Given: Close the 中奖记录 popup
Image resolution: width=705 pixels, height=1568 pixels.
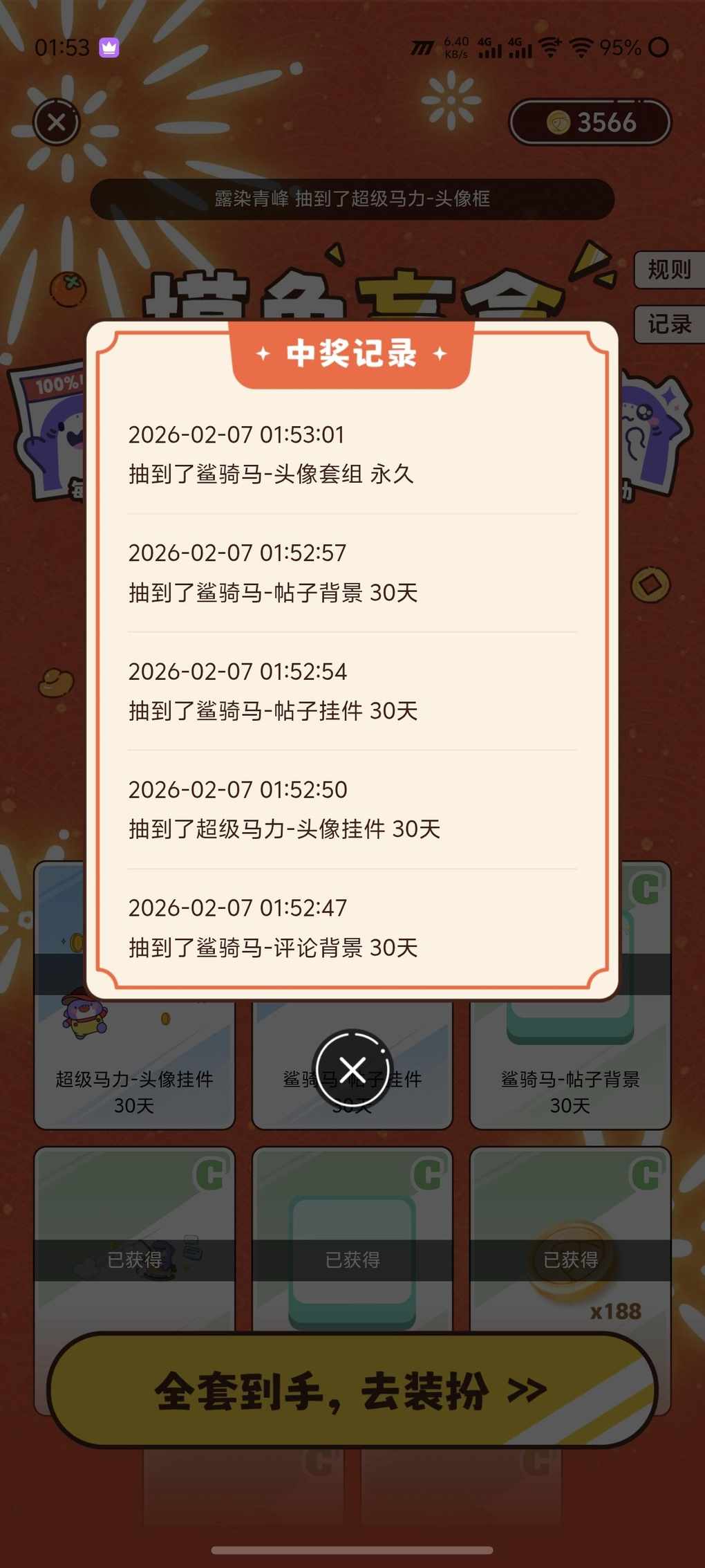Looking at the screenshot, I should 352,1069.
